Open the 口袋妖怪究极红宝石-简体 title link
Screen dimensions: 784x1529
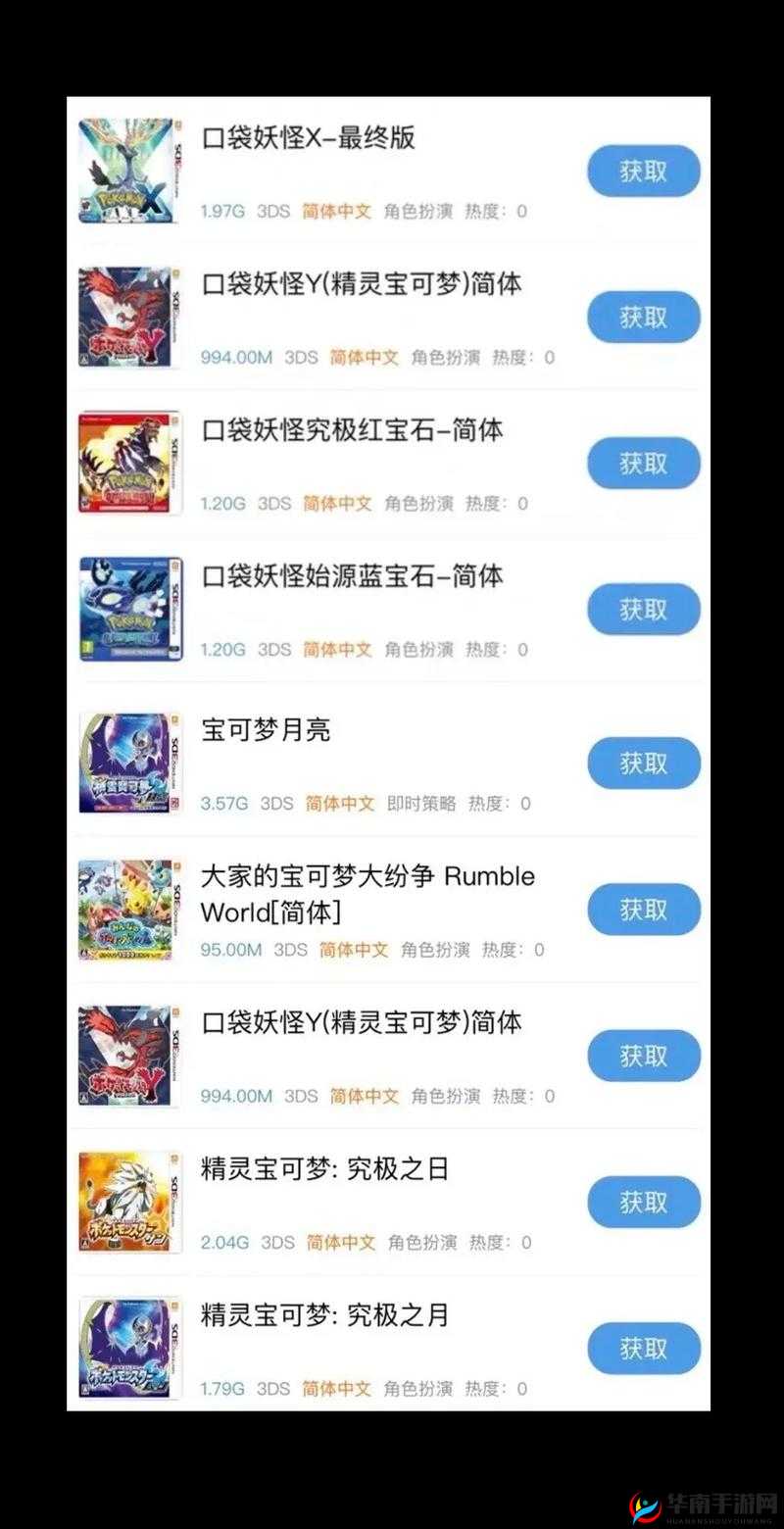point(348,431)
